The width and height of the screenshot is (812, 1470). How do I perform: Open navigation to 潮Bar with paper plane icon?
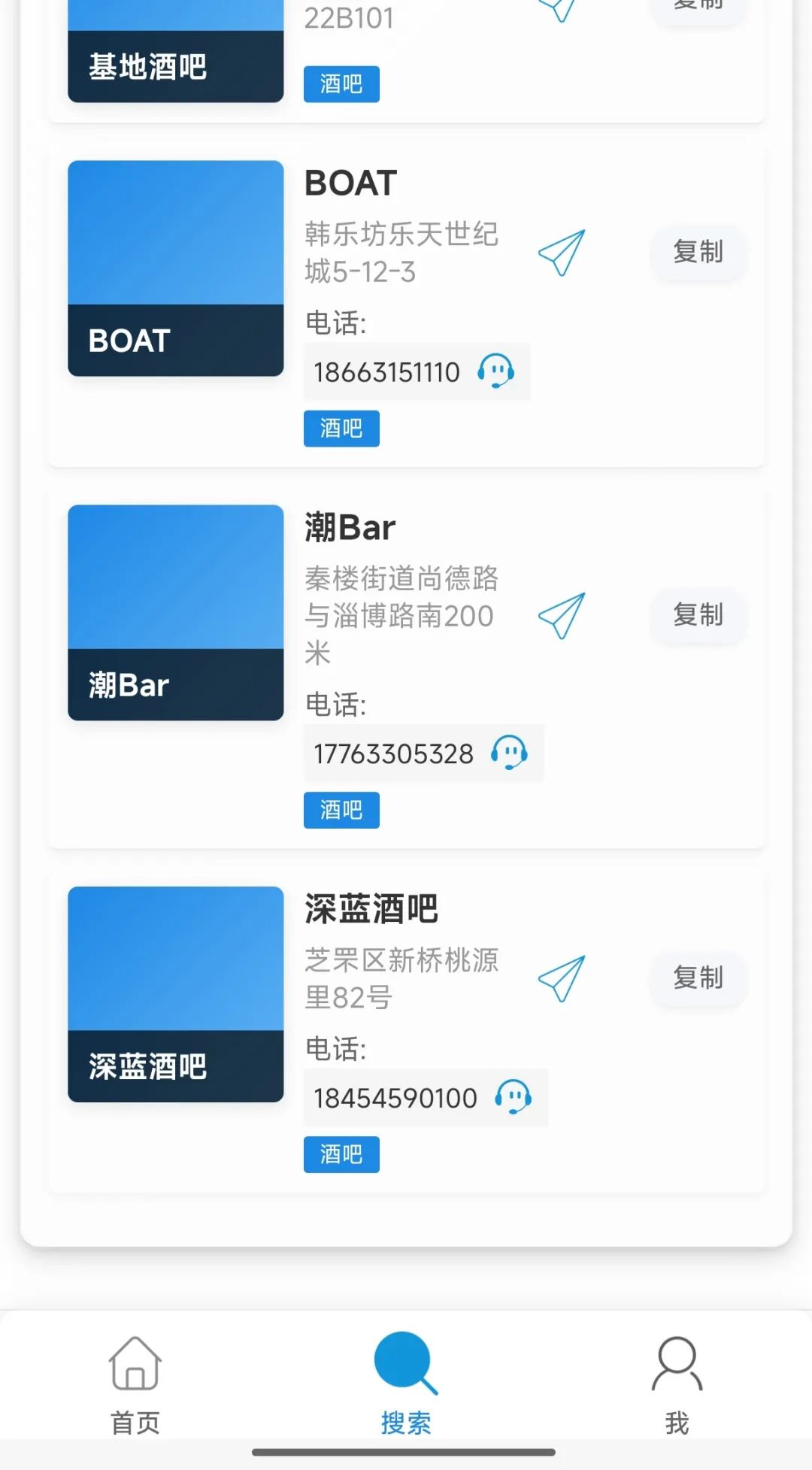coord(562,615)
